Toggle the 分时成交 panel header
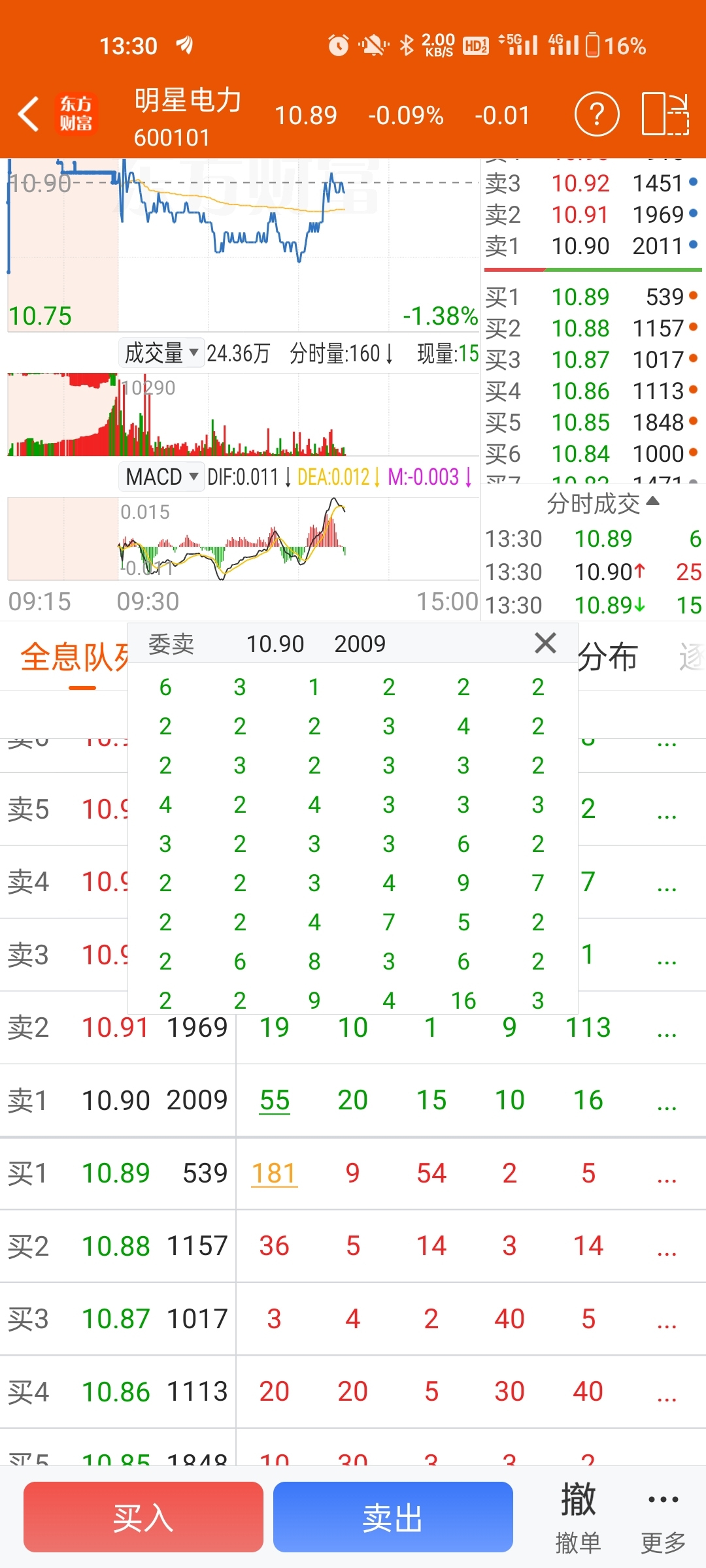Image resolution: width=706 pixels, height=1568 pixels. pyautogui.click(x=602, y=503)
